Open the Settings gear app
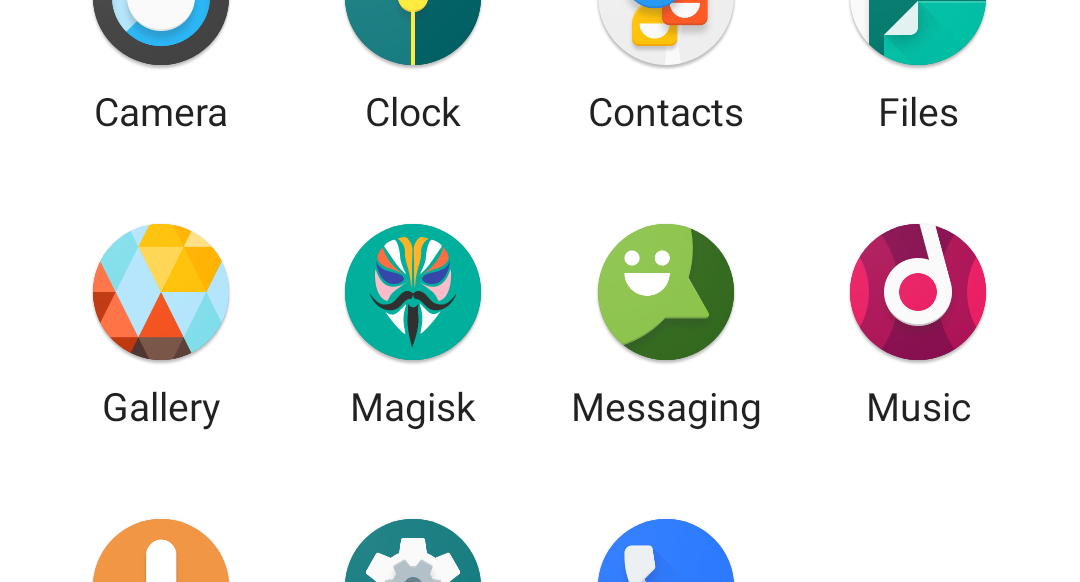The height and width of the screenshot is (582, 1080). point(413,555)
